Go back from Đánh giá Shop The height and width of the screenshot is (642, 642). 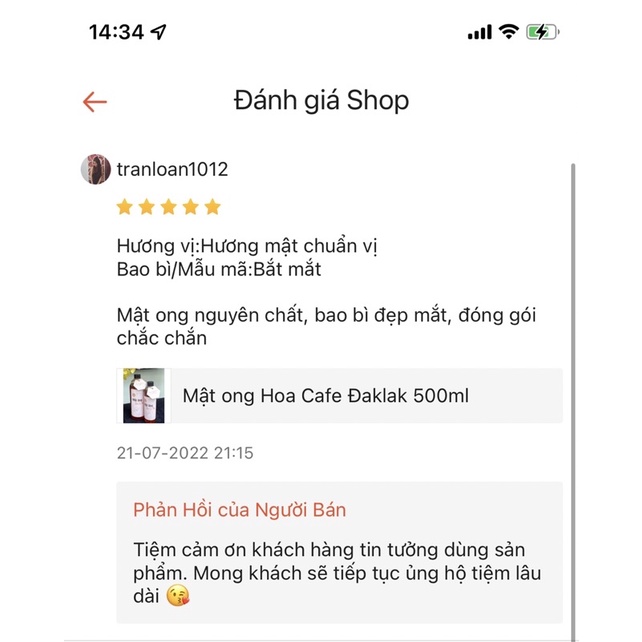pos(94,102)
